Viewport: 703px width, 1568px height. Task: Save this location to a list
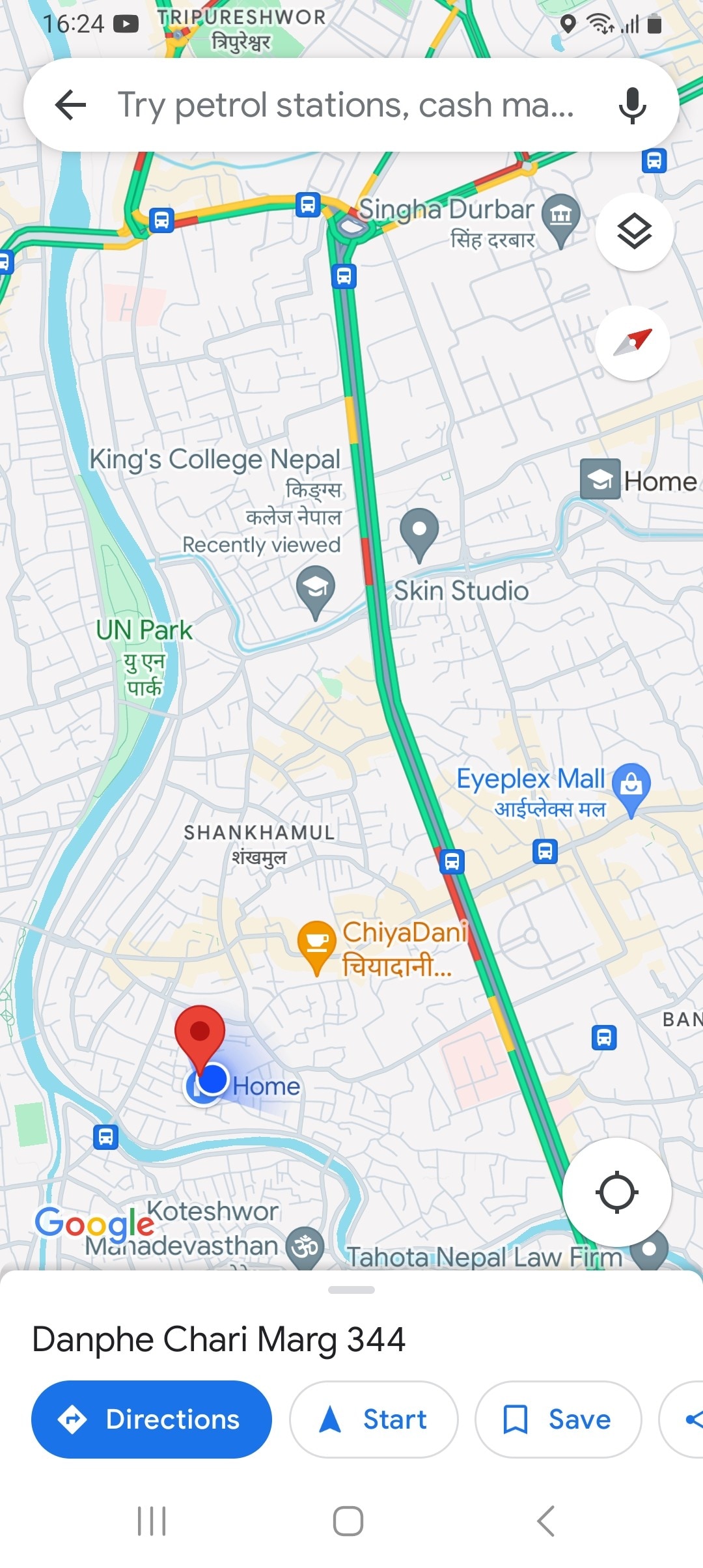558,1419
